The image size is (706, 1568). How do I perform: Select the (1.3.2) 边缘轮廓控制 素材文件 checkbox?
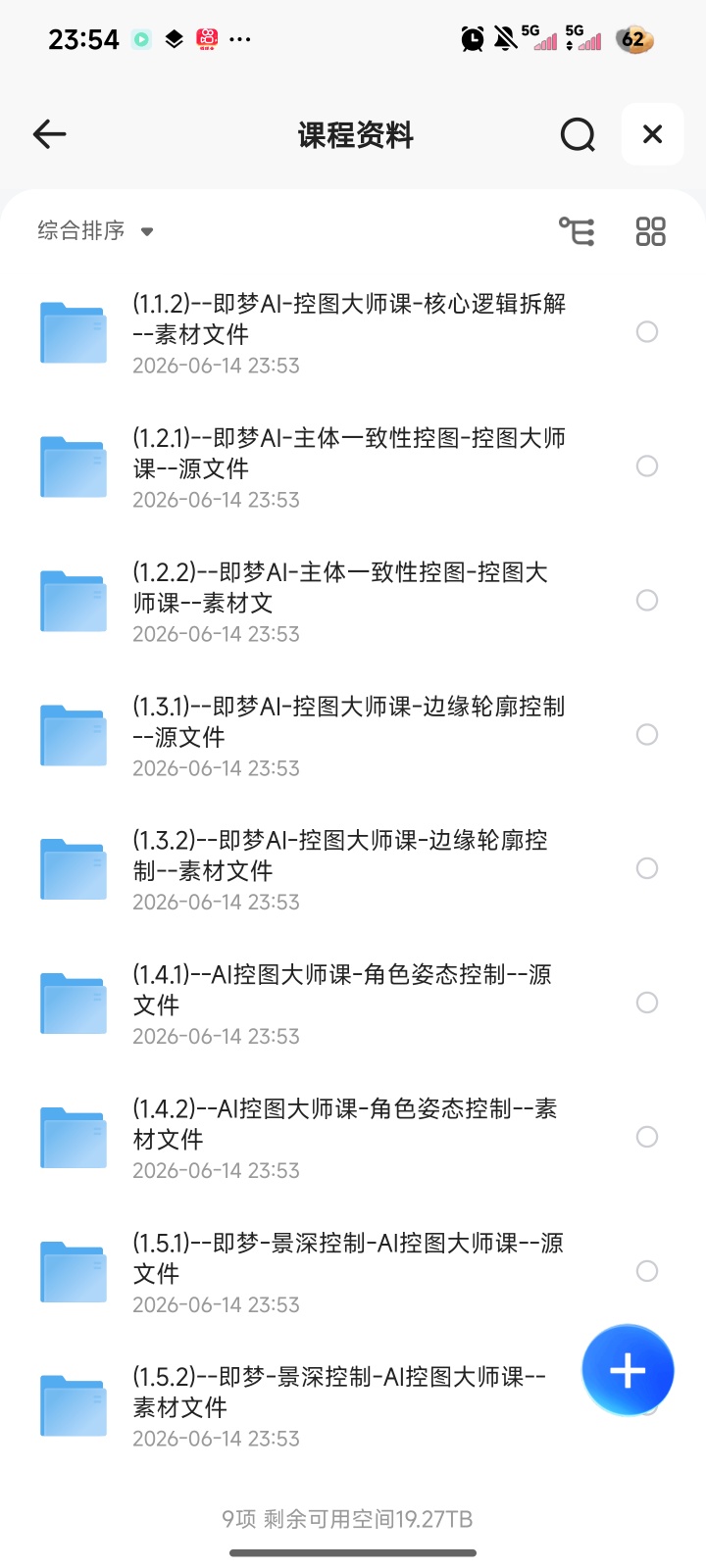tap(647, 868)
